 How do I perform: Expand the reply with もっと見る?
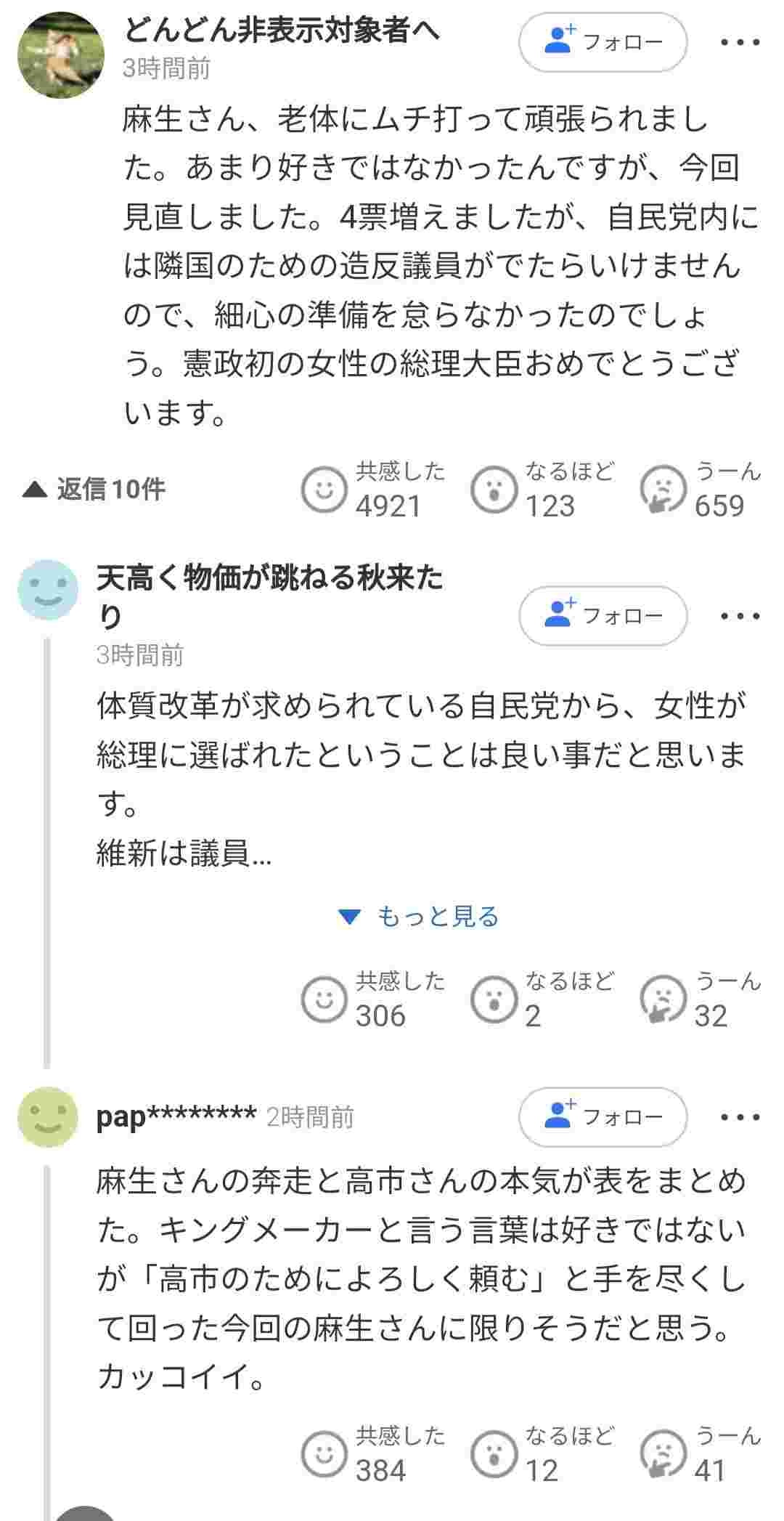(x=420, y=917)
